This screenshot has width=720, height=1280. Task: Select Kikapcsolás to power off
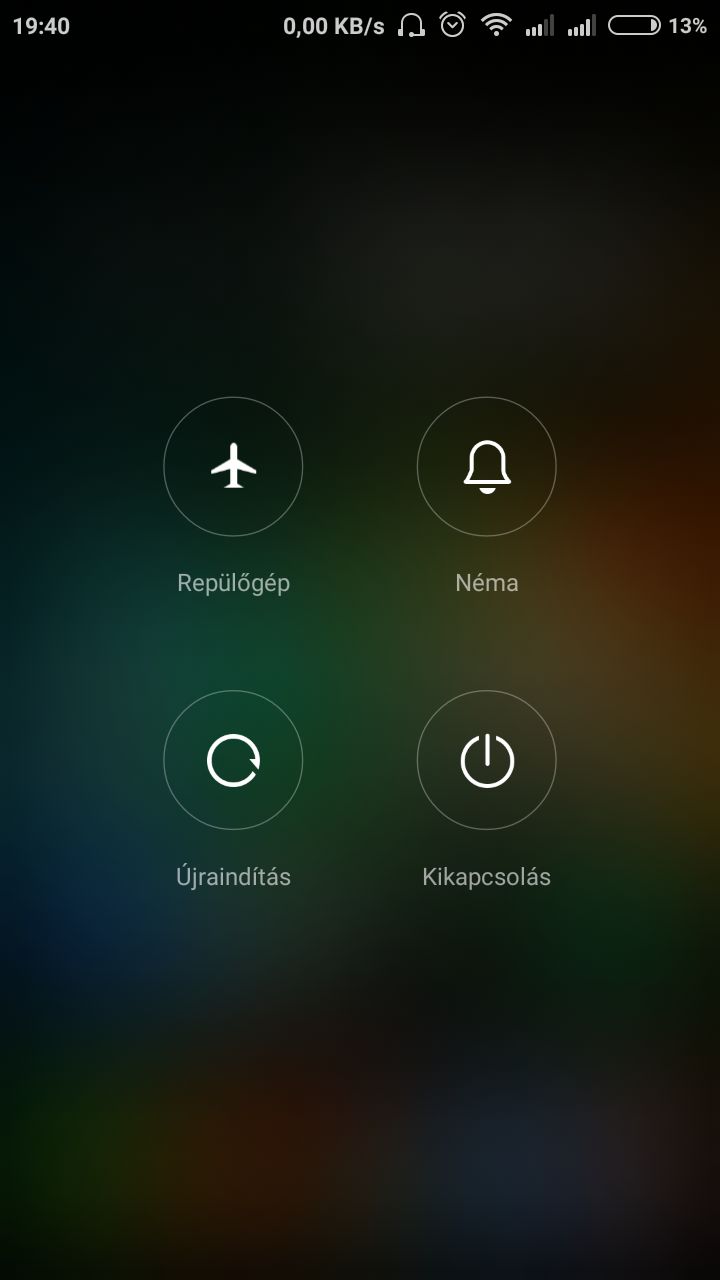point(486,761)
